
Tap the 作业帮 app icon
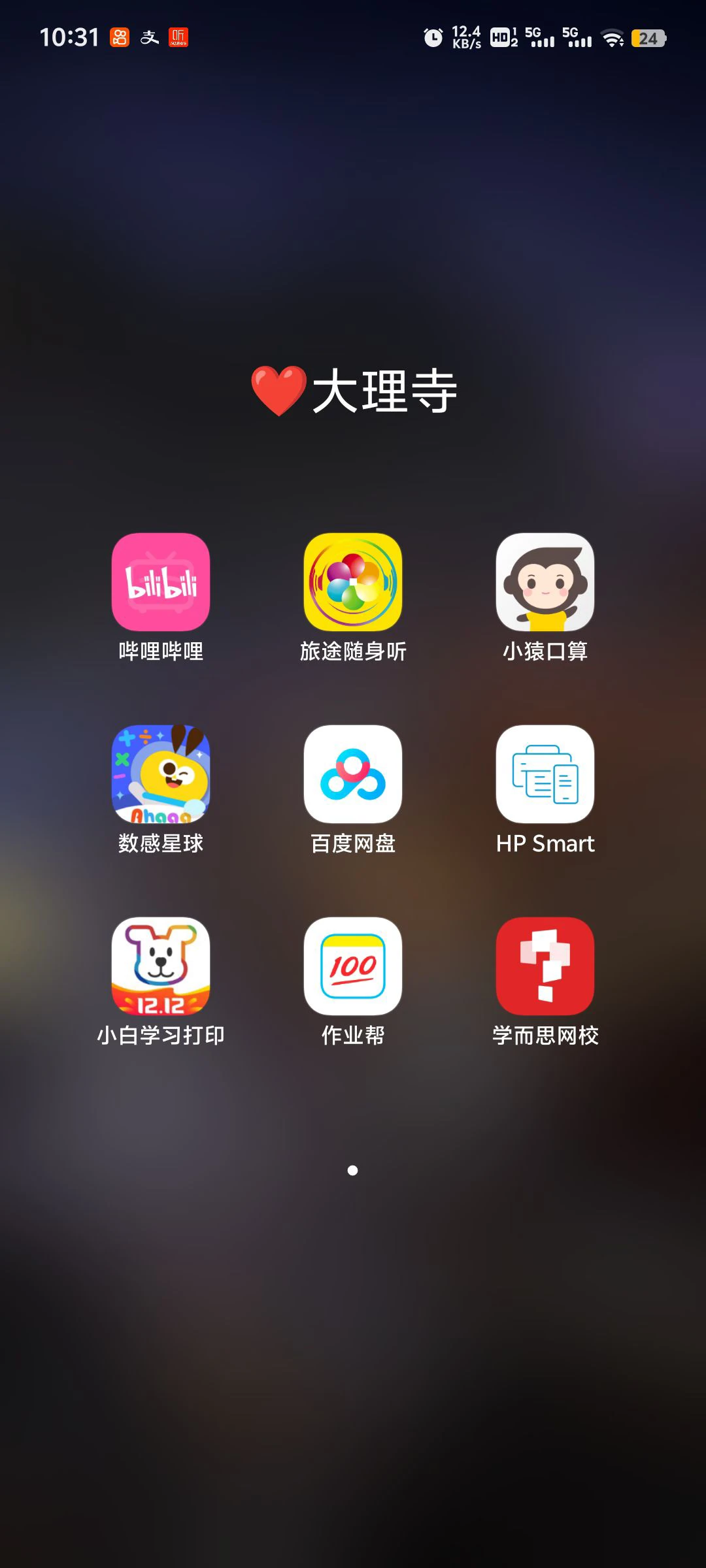[353, 966]
